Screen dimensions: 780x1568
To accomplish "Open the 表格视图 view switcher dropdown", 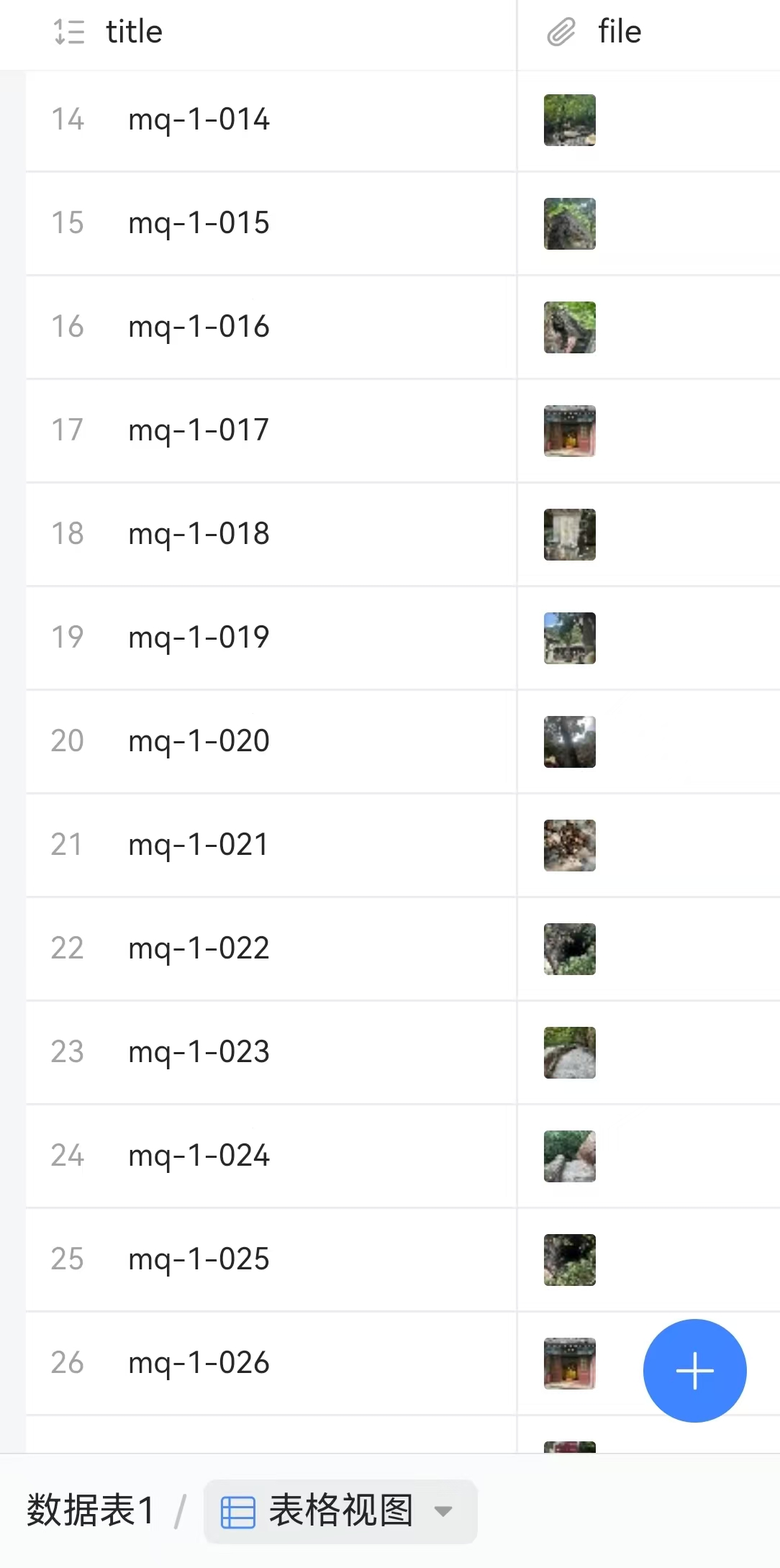I will 340,1511.
